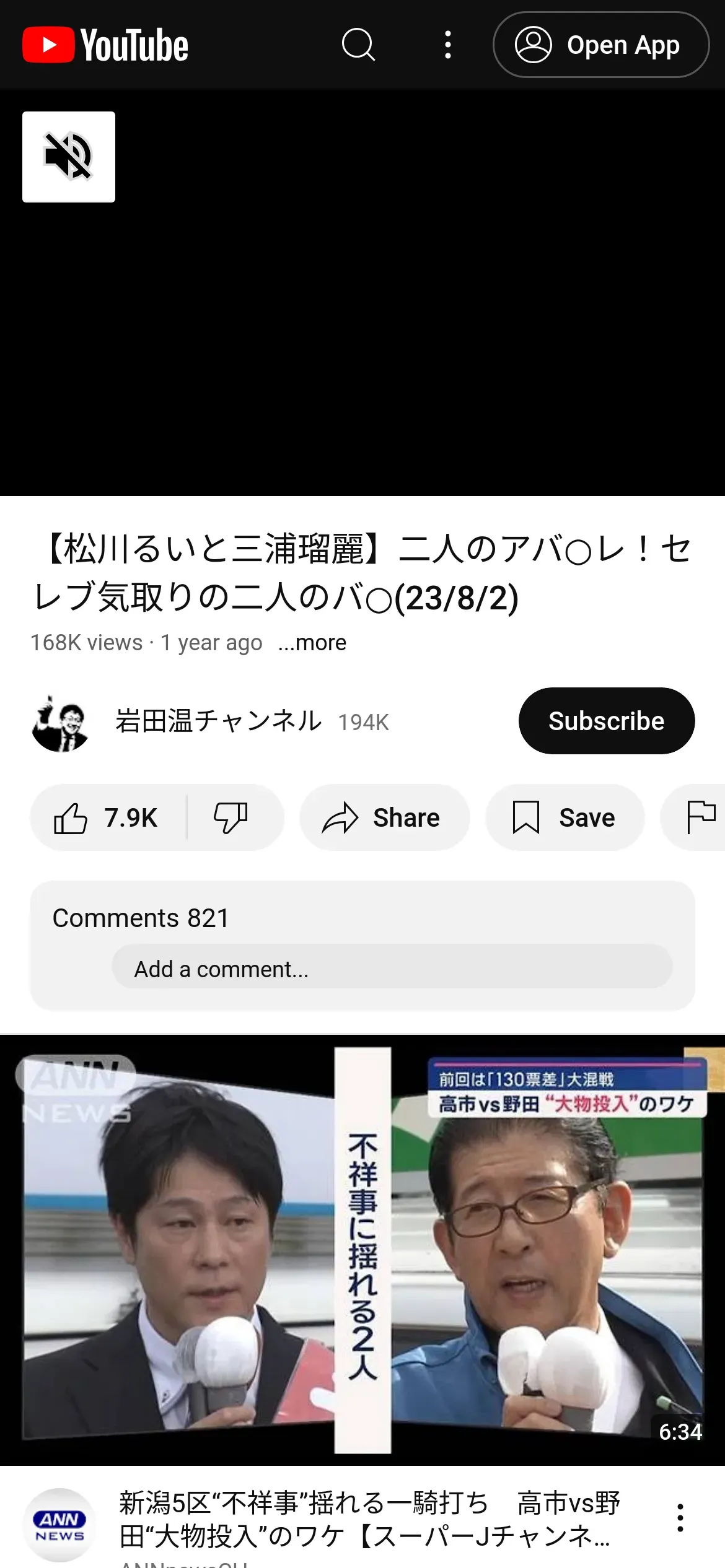The image size is (725, 1568).
Task: Subscribe to 岩田温チャンネル
Action: pos(607,721)
